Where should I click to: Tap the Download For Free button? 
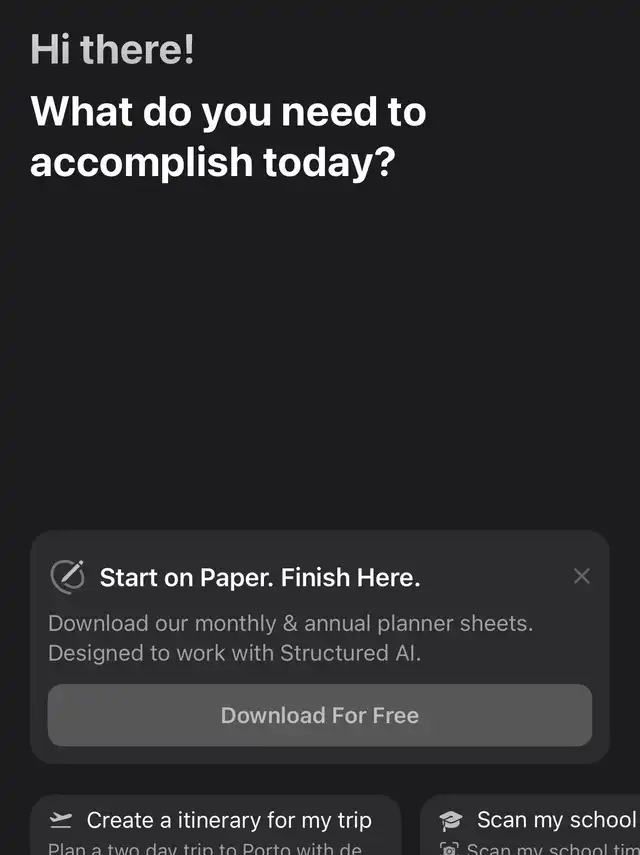click(320, 715)
